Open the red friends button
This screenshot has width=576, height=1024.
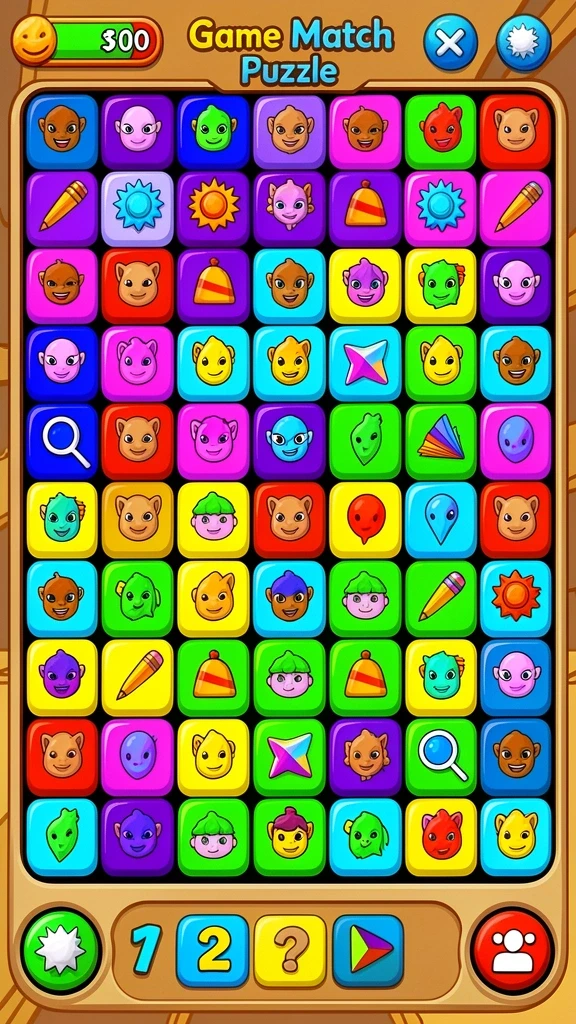pos(513,950)
